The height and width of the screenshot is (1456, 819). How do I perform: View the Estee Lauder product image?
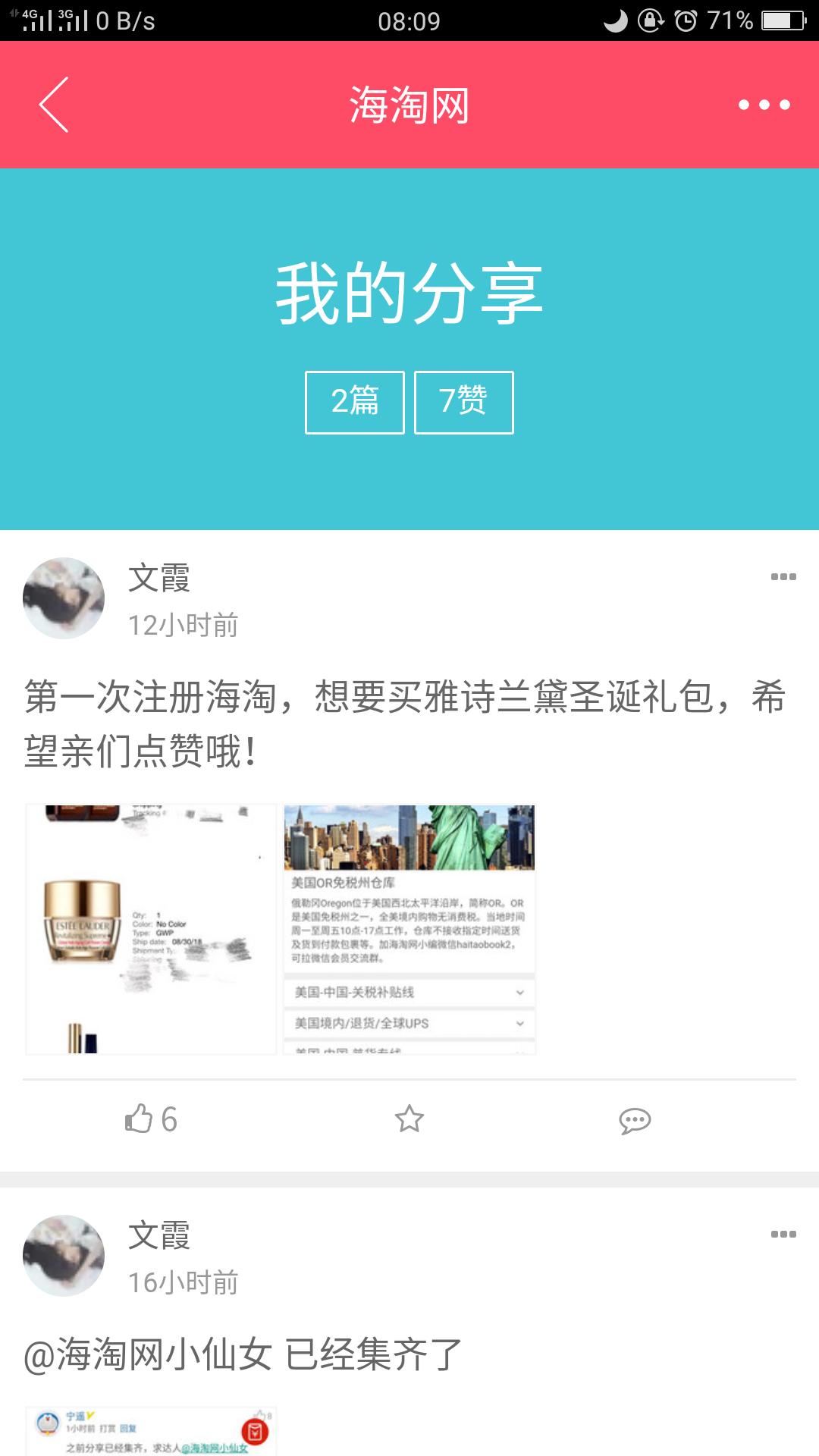click(151, 929)
